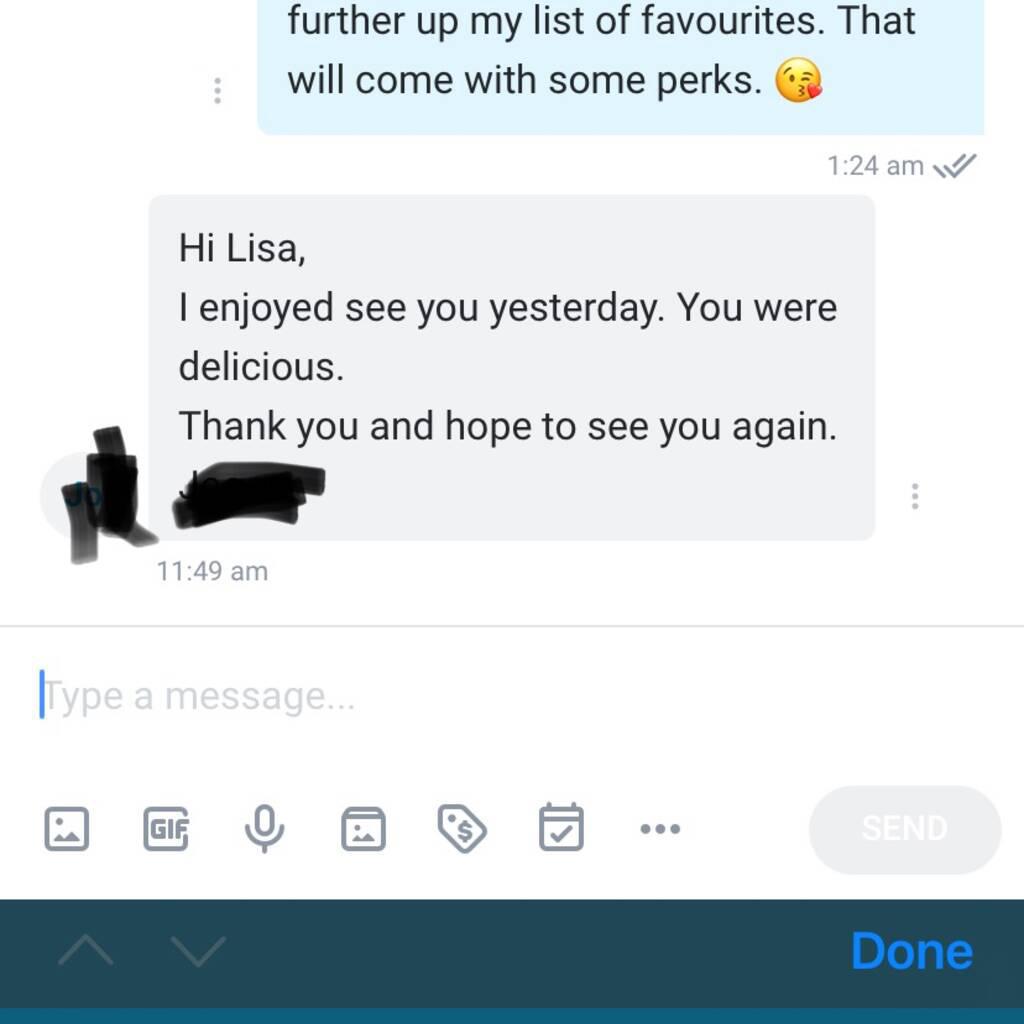Show more composer options
The image size is (1024, 1024).
660,829
